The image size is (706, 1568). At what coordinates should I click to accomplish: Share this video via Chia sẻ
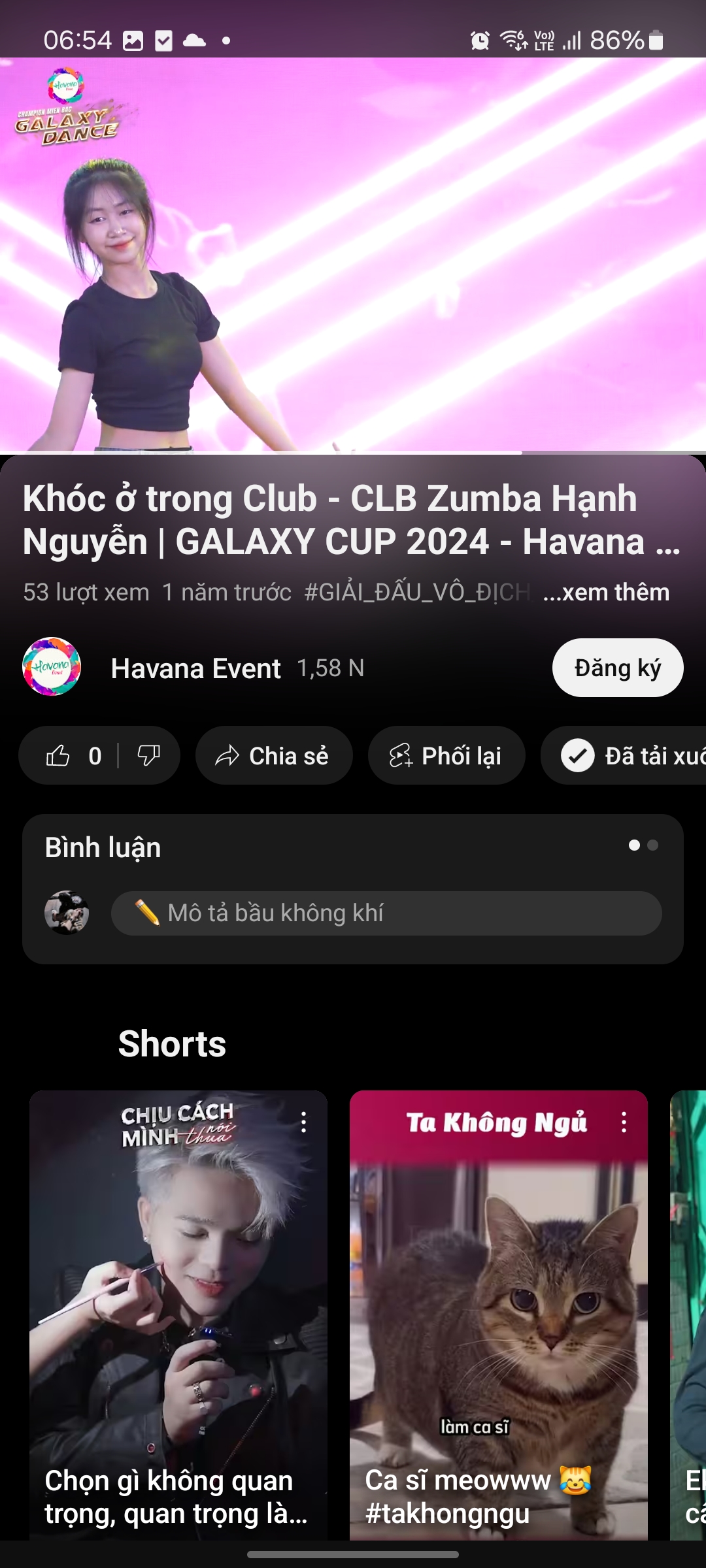(274, 756)
